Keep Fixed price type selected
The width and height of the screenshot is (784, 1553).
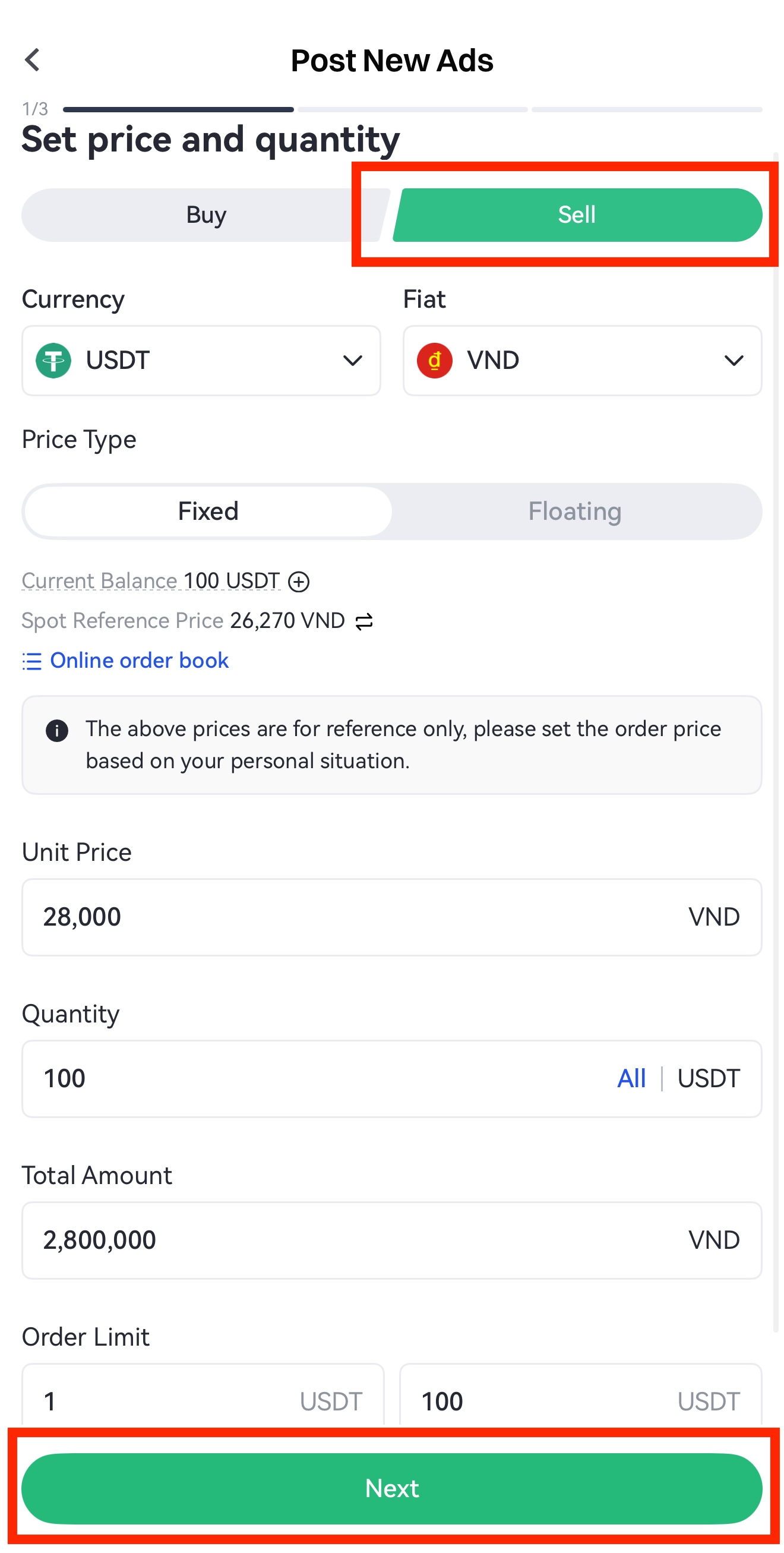click(x=207, y=510)
